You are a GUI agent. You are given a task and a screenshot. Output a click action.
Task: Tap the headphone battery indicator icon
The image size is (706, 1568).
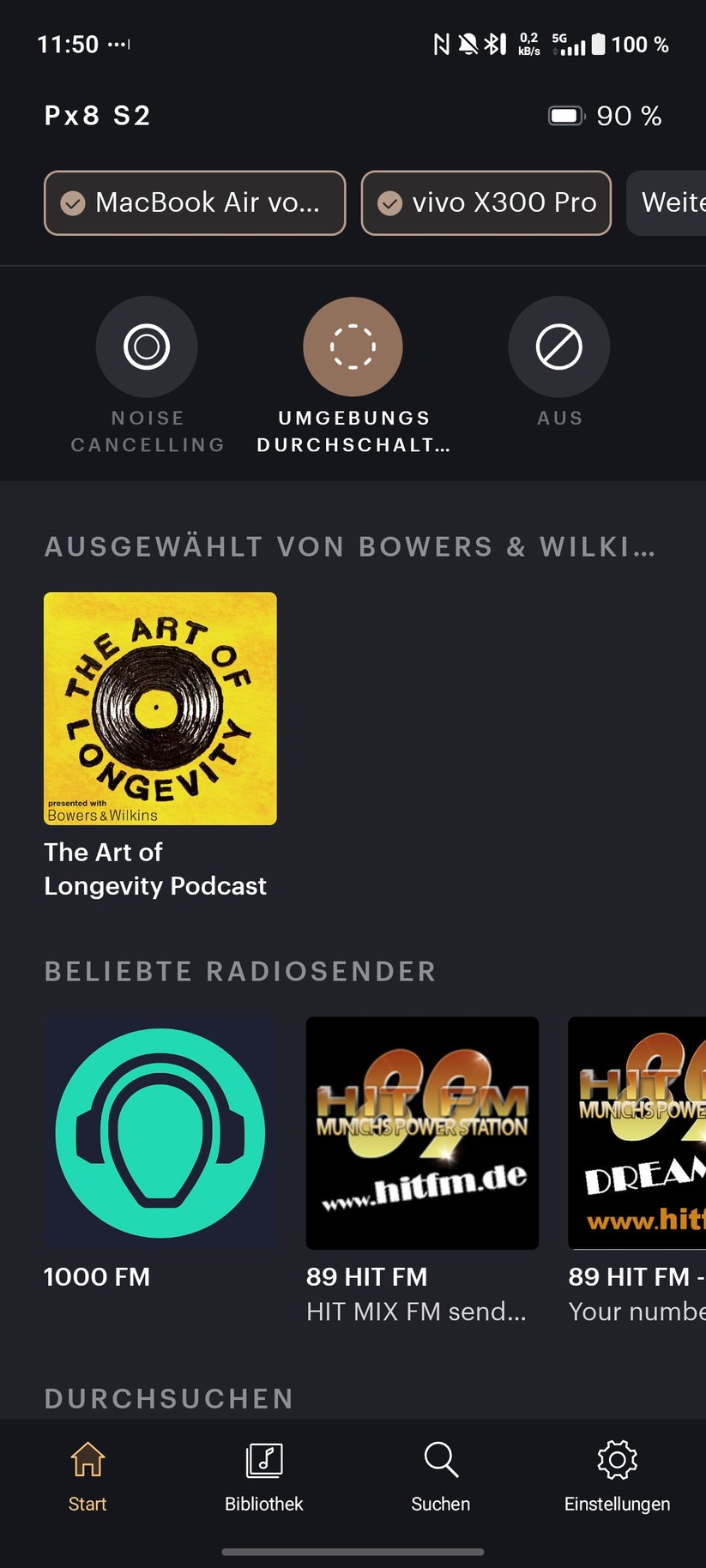(x=564, y=115)
